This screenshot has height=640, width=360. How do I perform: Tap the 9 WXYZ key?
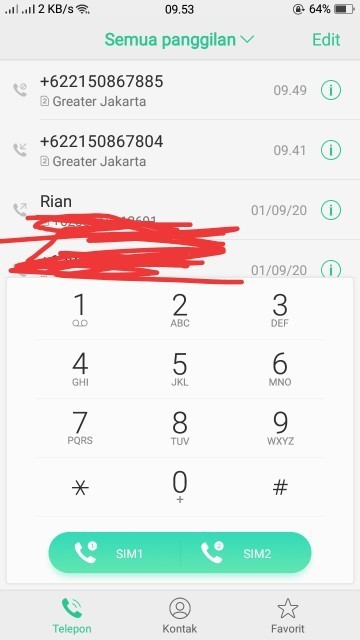click(x=280, y=428)
